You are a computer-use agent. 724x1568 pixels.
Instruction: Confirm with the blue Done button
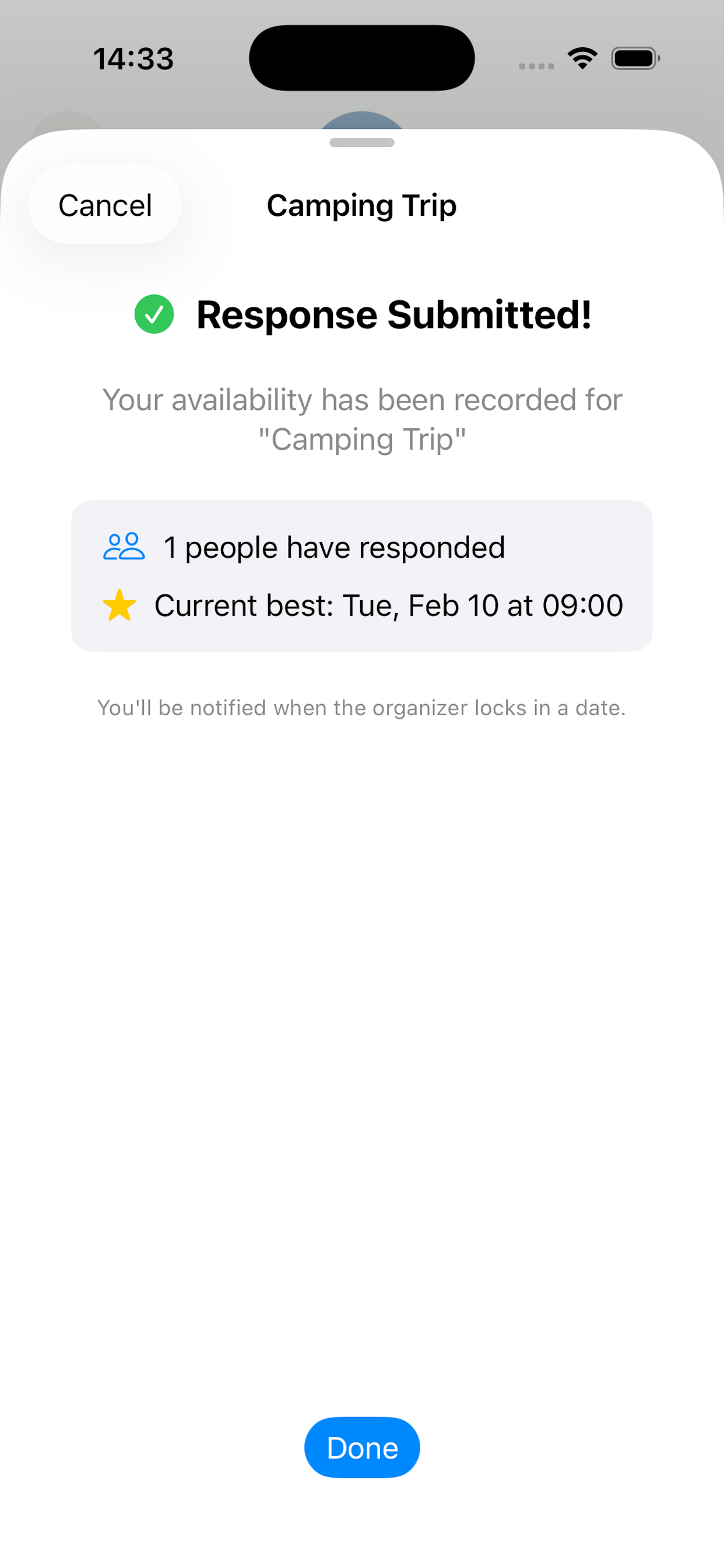pyautogui.click(x=362, y=1447)
